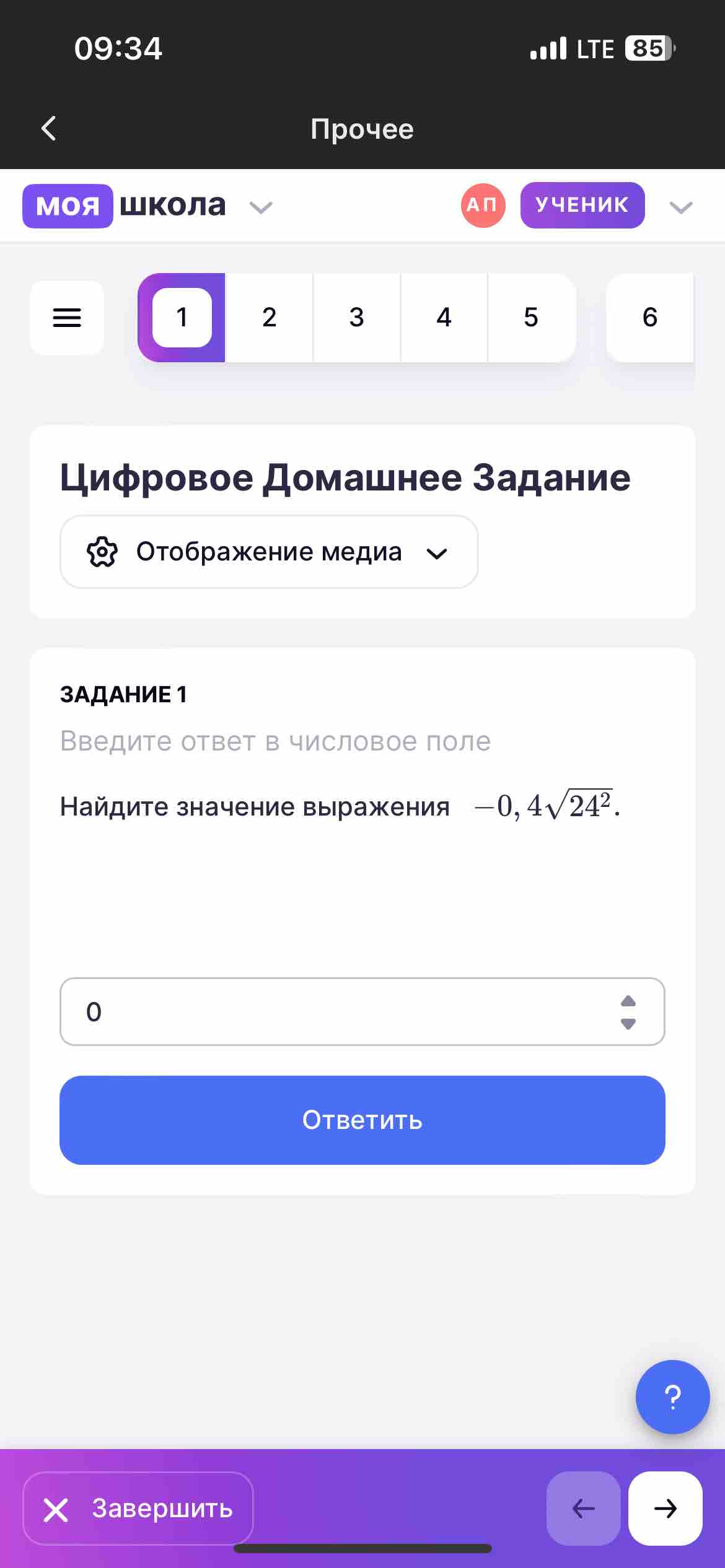Image resolution: width=725 pixels, height=1568 pixels.
Task: Open the АП profile avatar
Action: pos(483,205)
